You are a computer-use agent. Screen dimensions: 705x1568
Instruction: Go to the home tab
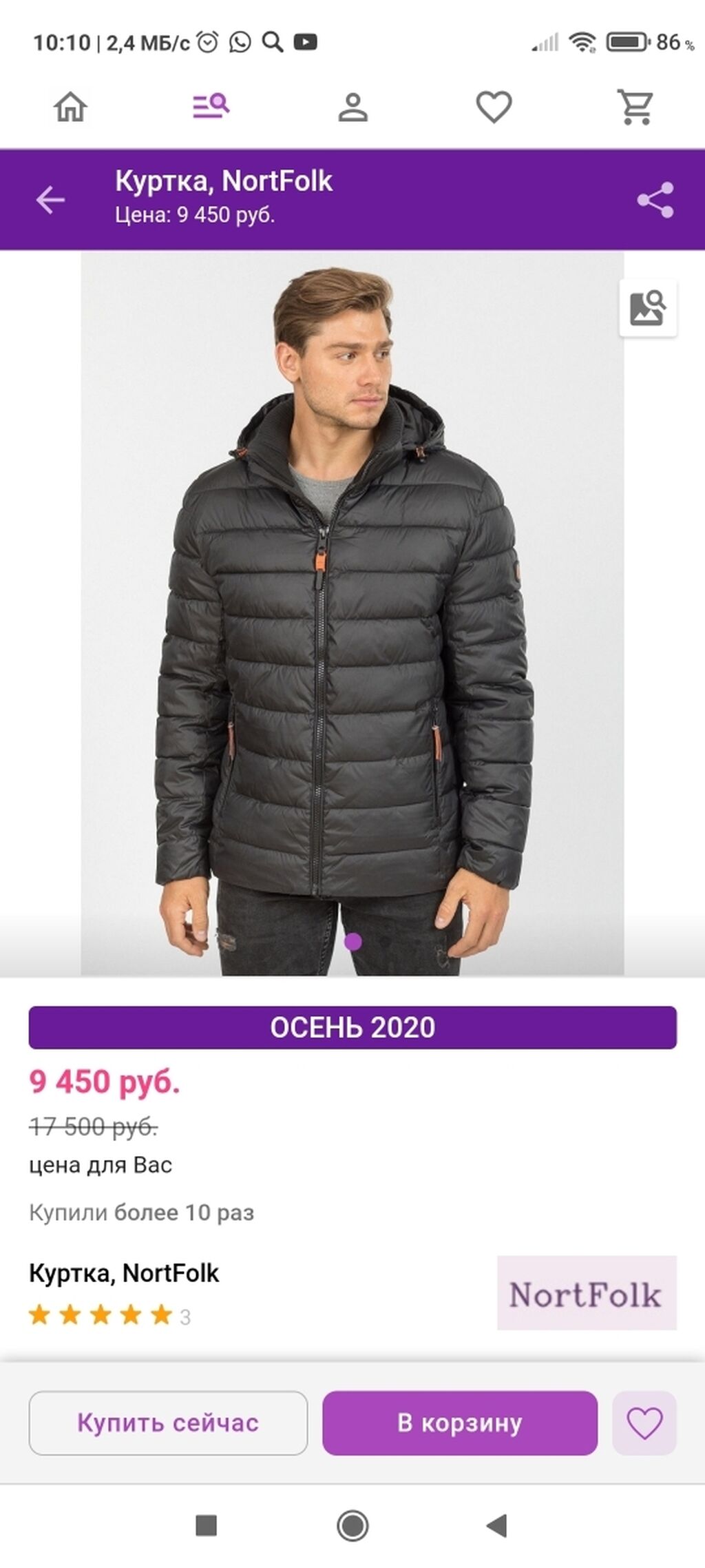point(70,107)
